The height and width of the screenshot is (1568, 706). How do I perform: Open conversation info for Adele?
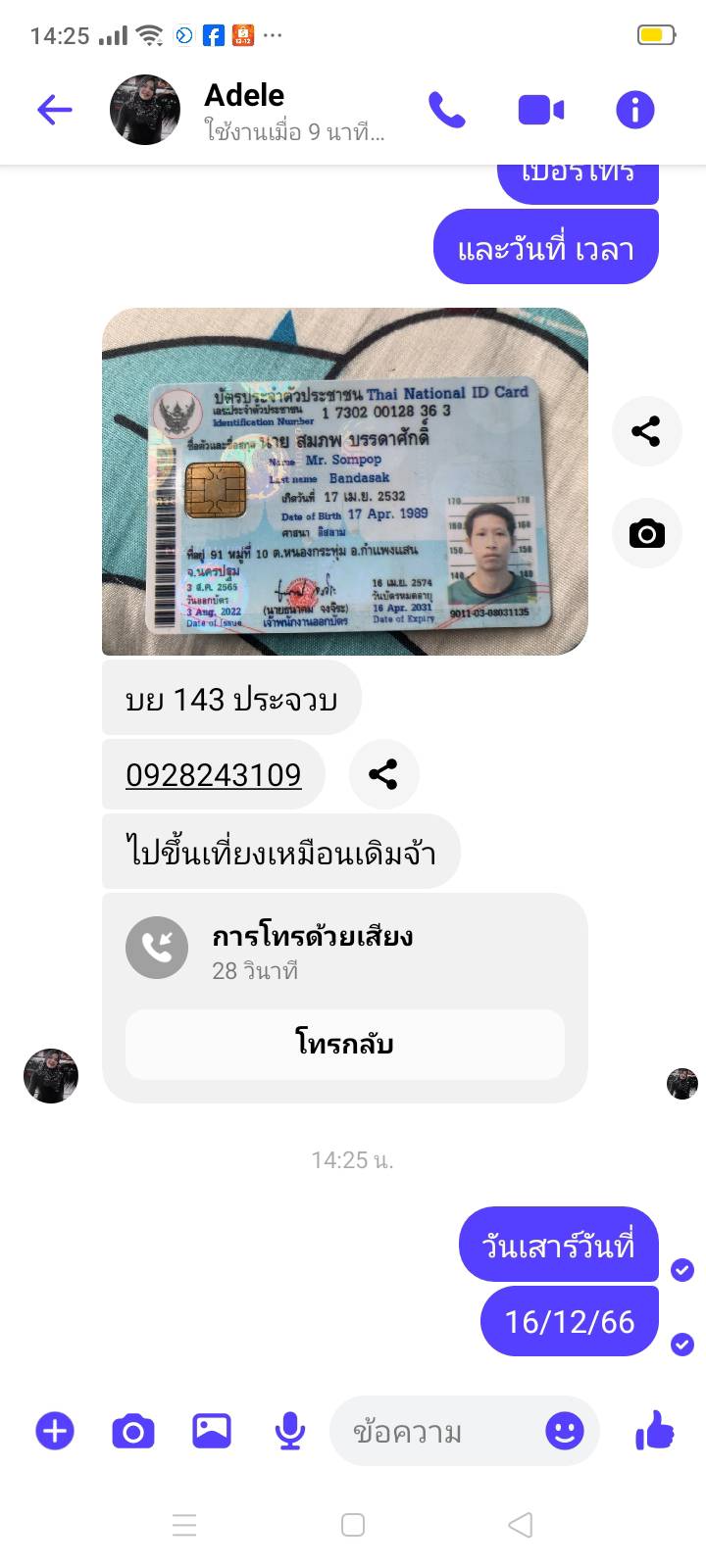coord(634,110)
